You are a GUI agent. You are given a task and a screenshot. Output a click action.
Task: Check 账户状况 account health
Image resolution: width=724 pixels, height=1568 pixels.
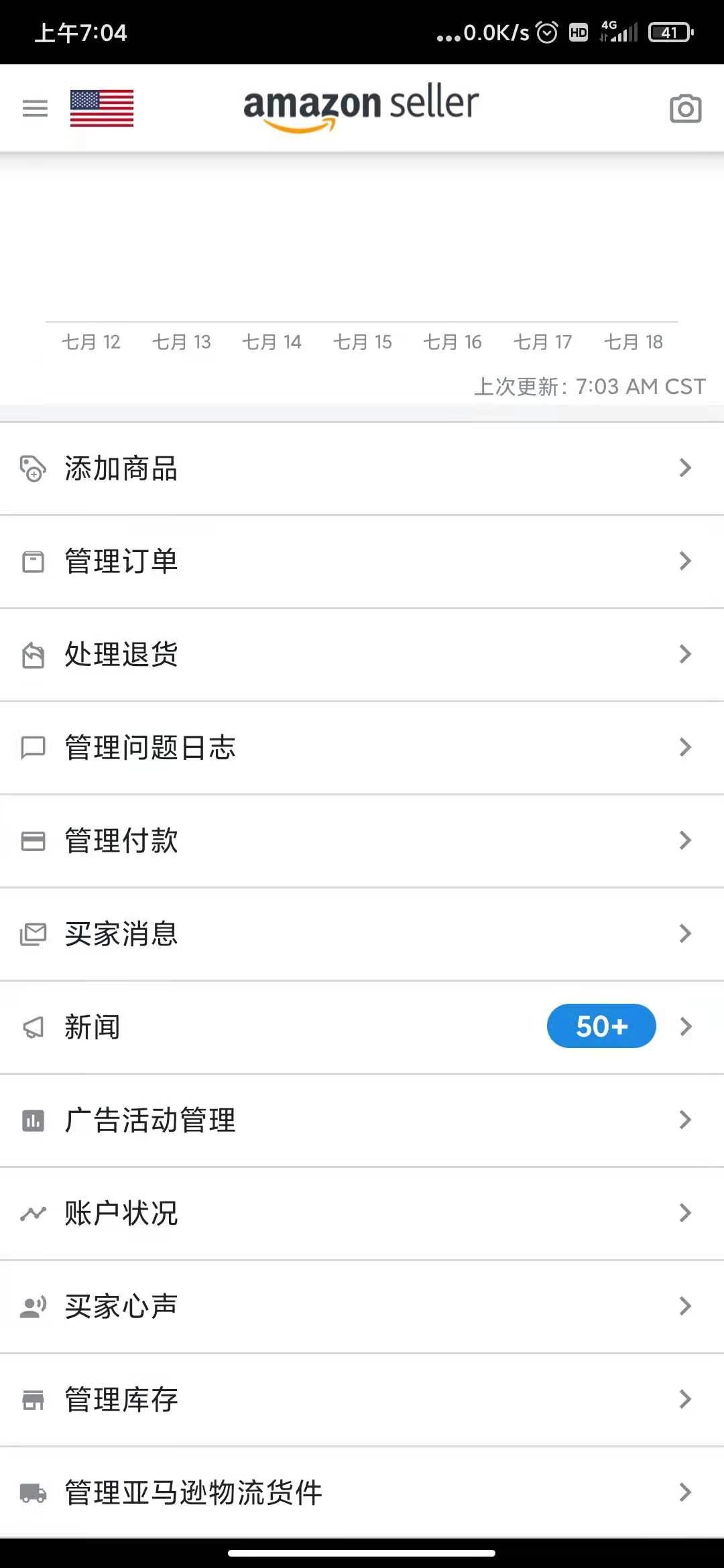[x=362, y=1214]
